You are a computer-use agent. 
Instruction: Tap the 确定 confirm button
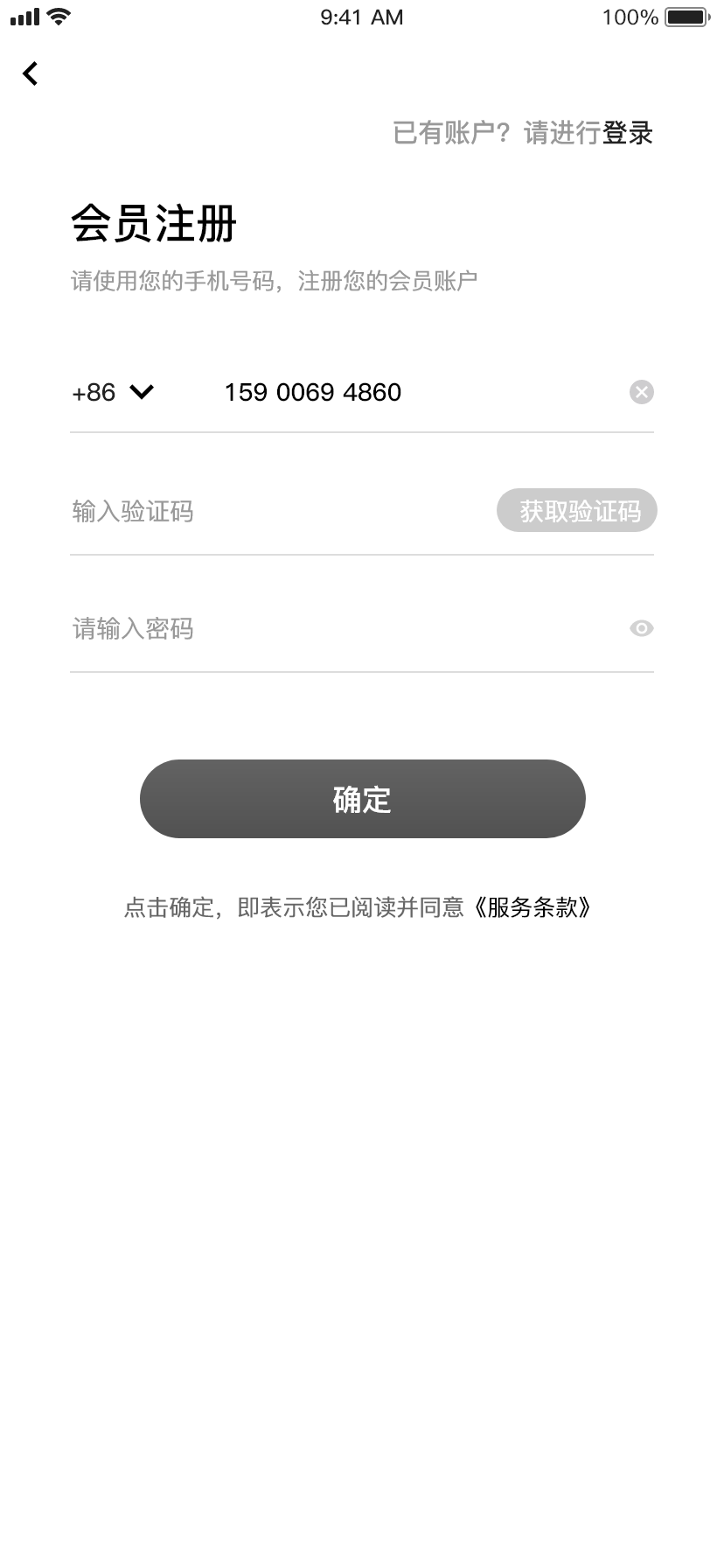click(x=363, y=799)
